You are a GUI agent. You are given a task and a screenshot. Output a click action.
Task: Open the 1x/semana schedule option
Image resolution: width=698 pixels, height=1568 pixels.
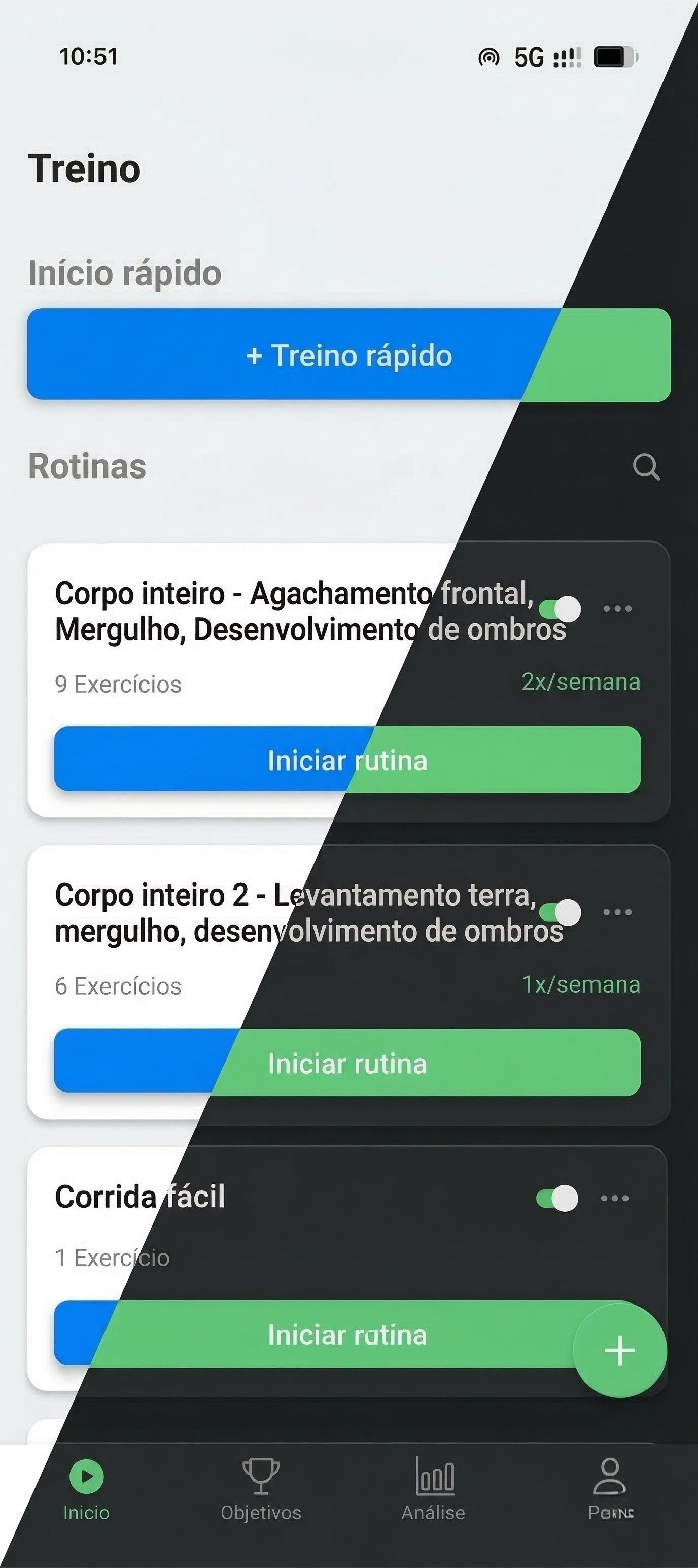(x=582, y=985)
